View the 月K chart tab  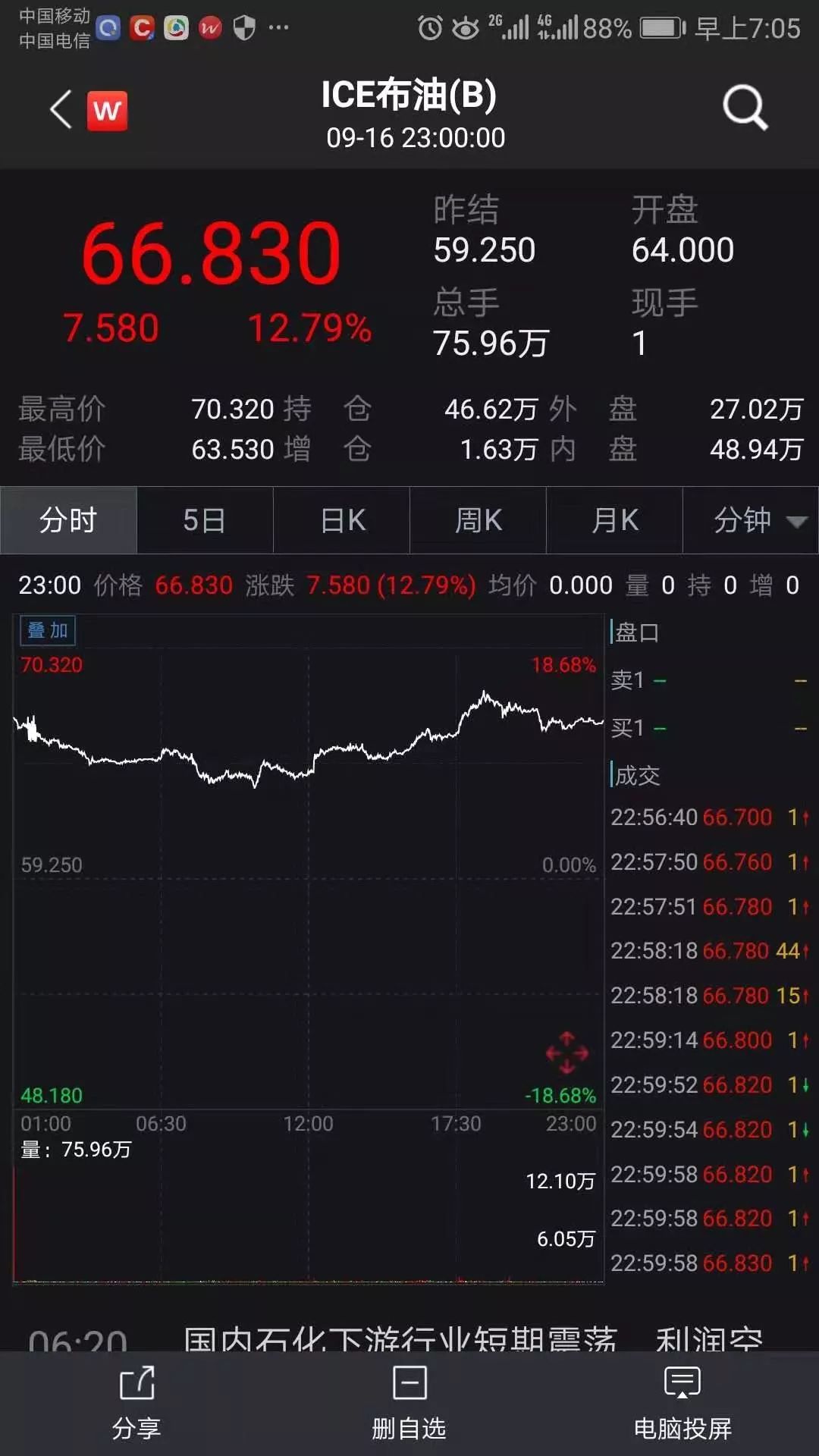point(615,520)
